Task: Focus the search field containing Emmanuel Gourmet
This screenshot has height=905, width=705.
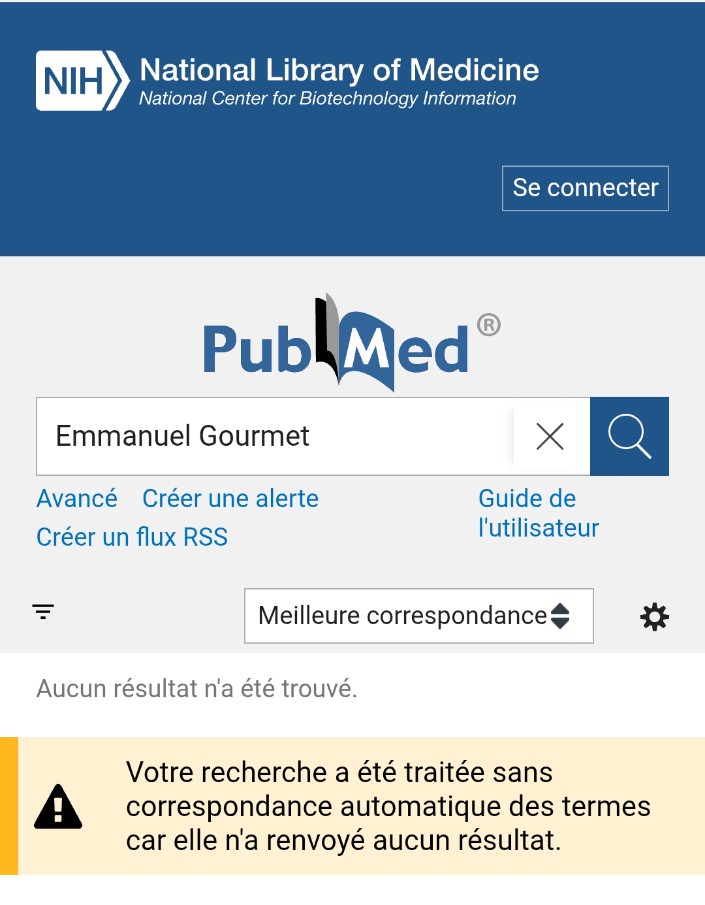Action: (275, 436)
